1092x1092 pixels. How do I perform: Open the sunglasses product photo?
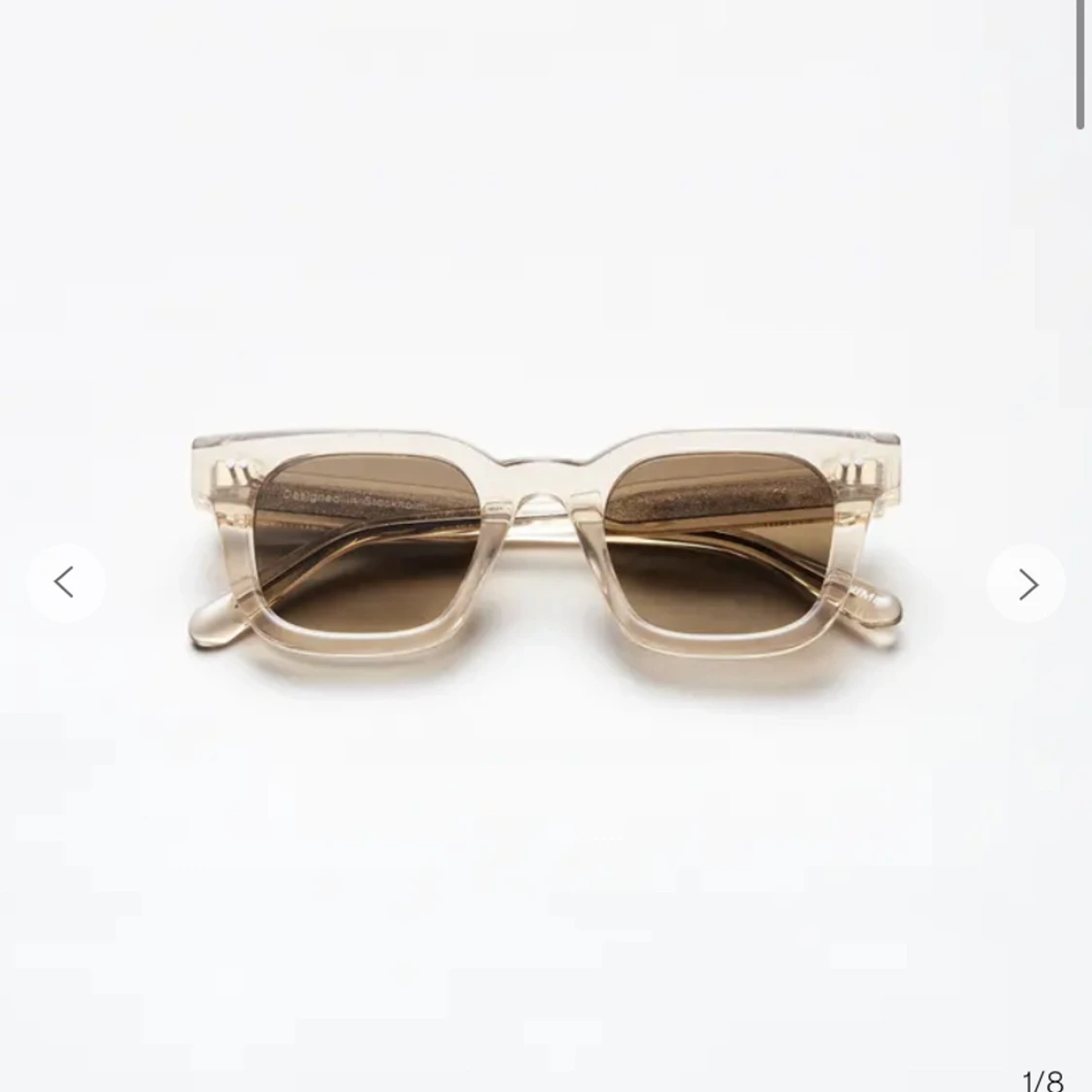click(544, 544)
